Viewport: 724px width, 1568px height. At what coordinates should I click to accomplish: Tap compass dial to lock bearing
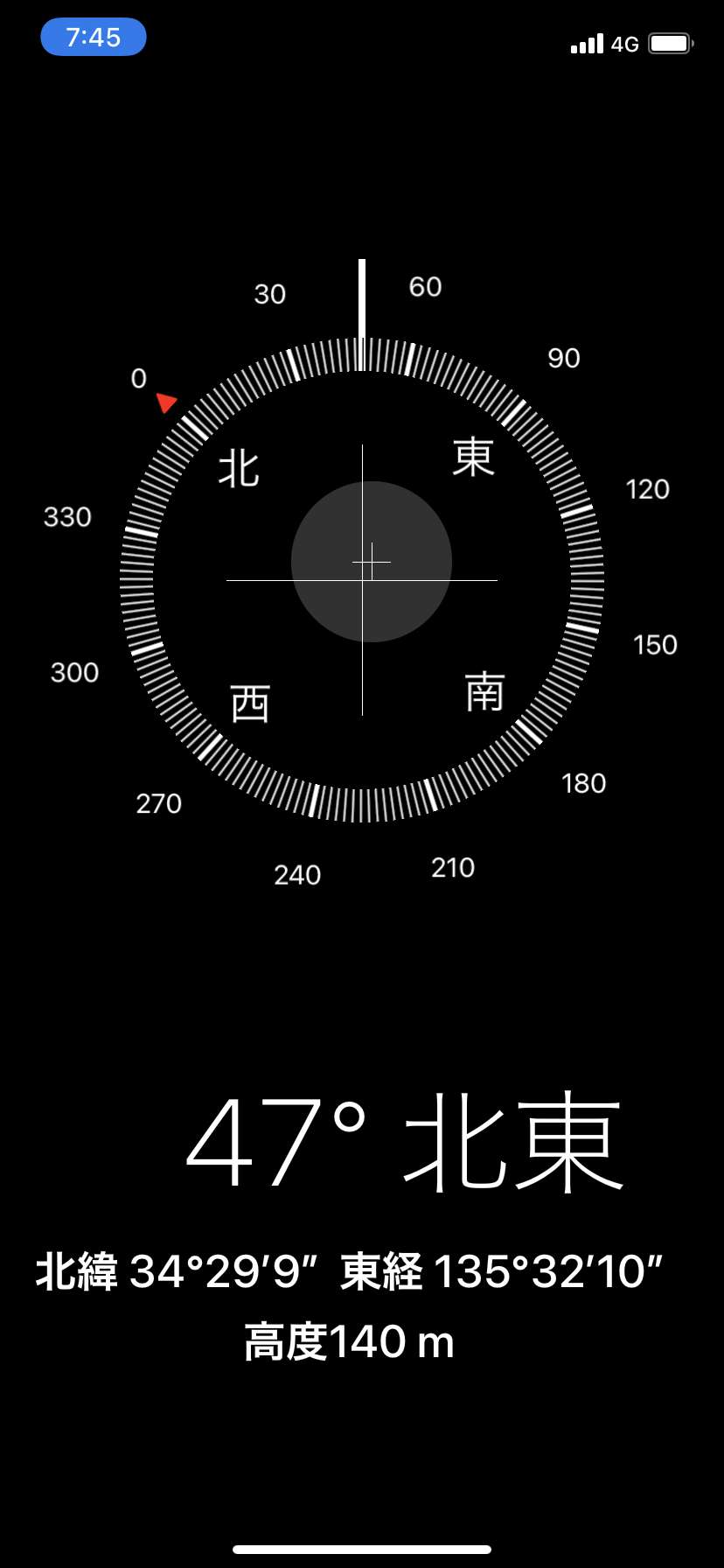coord(362,579)
